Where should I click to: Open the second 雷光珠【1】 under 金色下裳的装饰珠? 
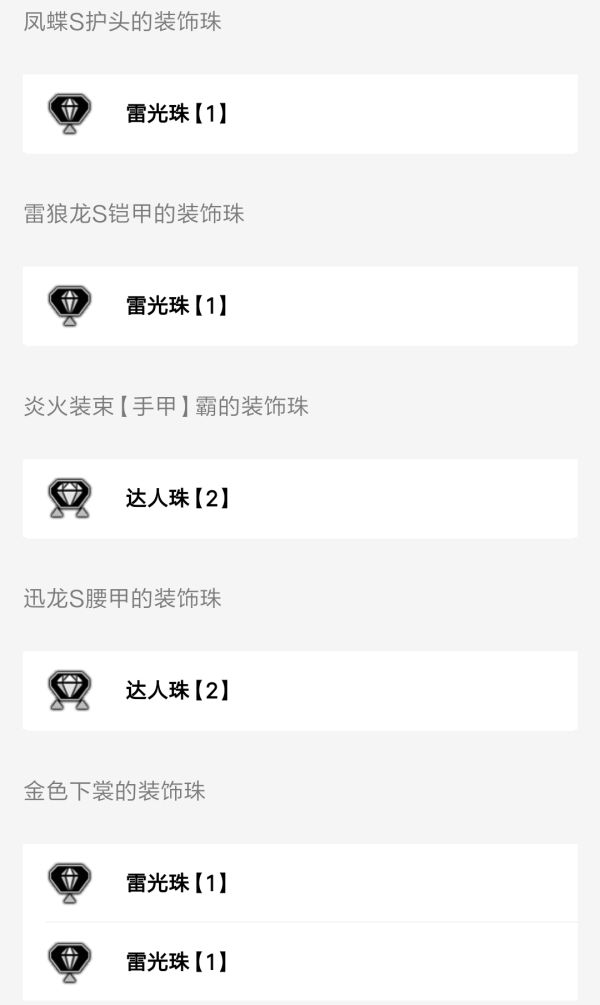(x=300, y=962)
